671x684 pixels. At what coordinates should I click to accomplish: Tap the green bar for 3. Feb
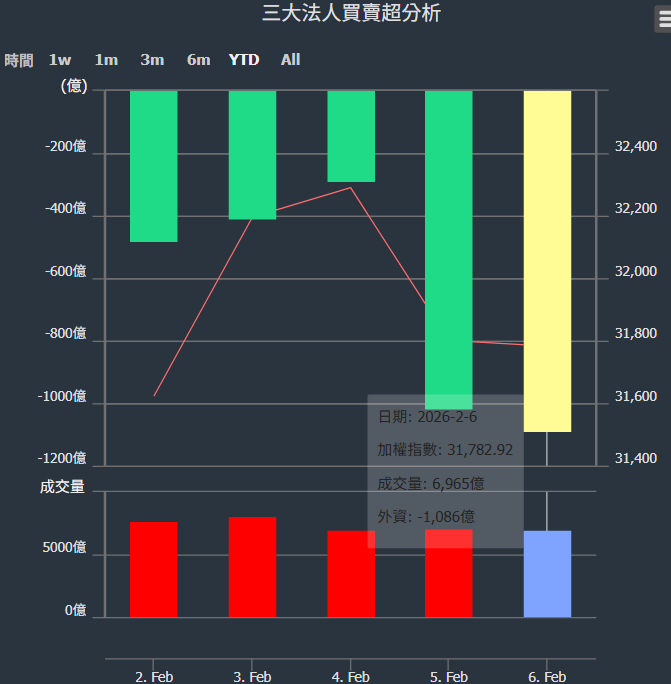[x=252, y=155]
